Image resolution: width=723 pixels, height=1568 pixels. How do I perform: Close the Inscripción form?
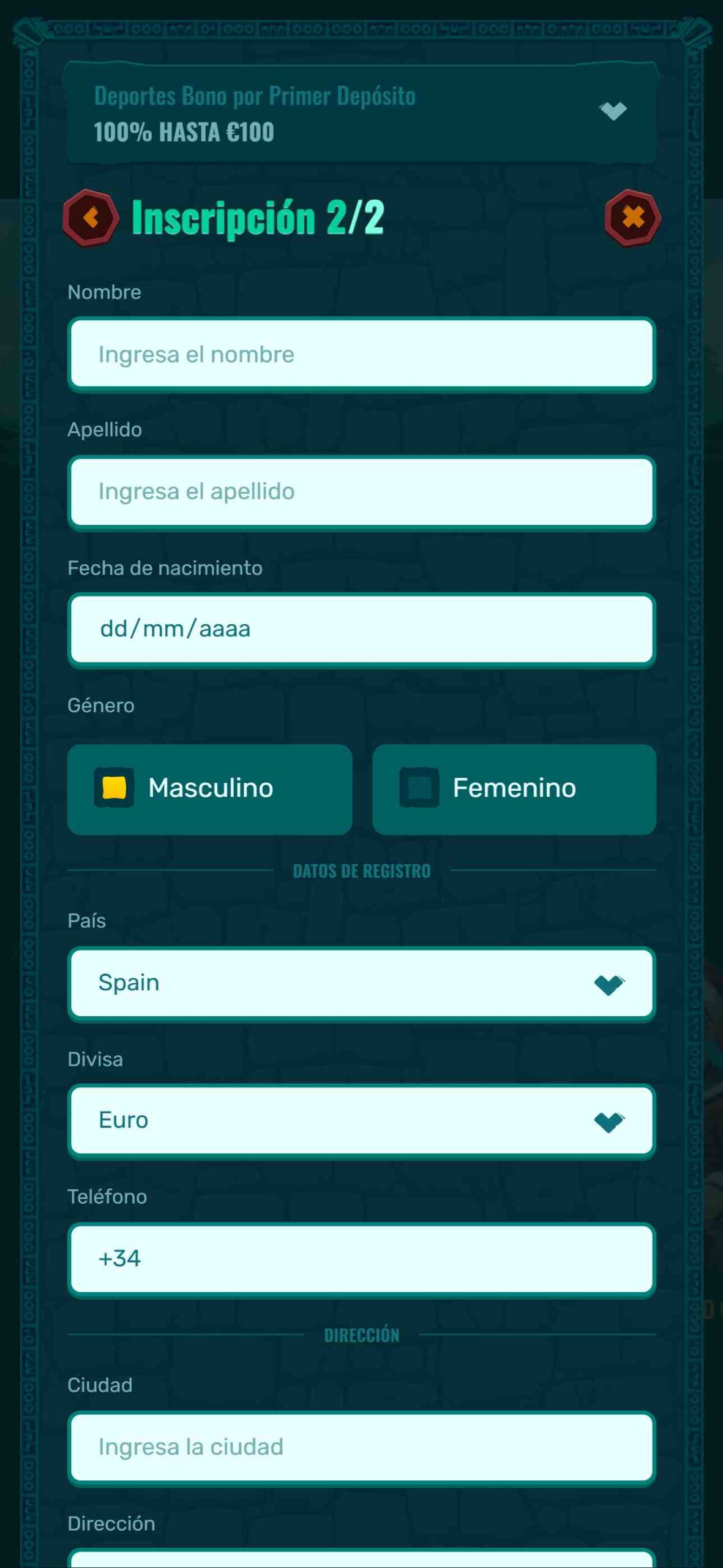tap(632, 217)
